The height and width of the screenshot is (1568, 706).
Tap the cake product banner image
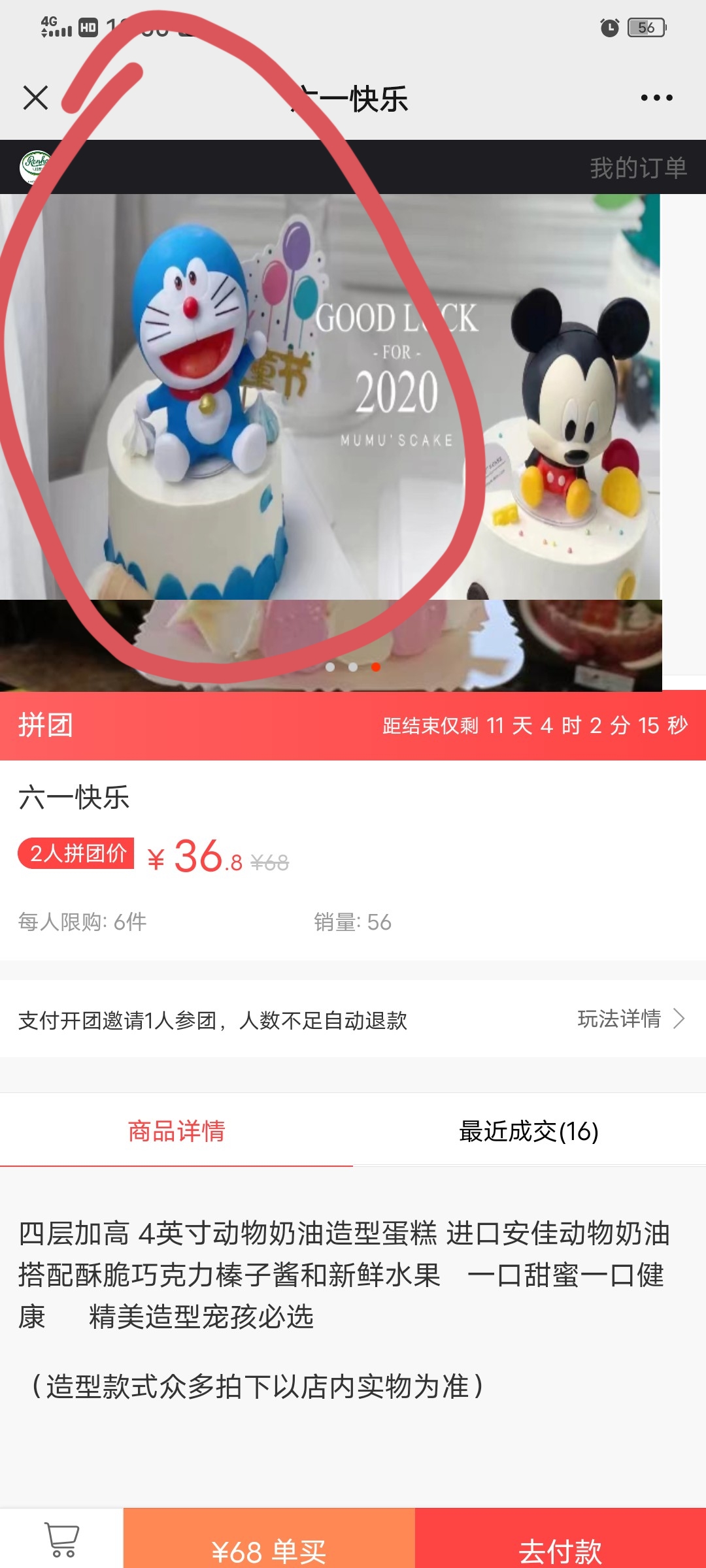click(x=331, y=442)
